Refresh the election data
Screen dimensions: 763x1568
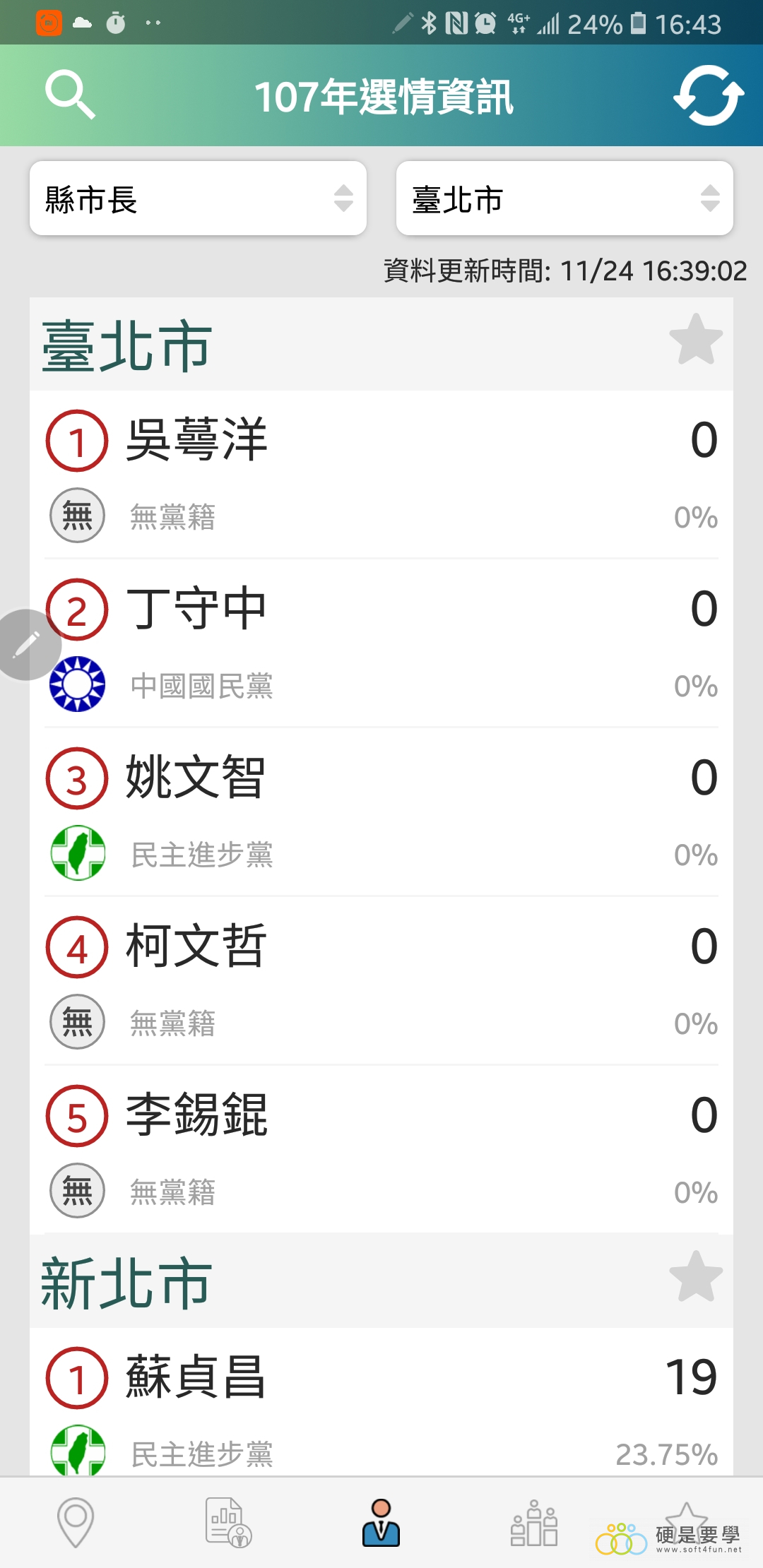[708, 95]
